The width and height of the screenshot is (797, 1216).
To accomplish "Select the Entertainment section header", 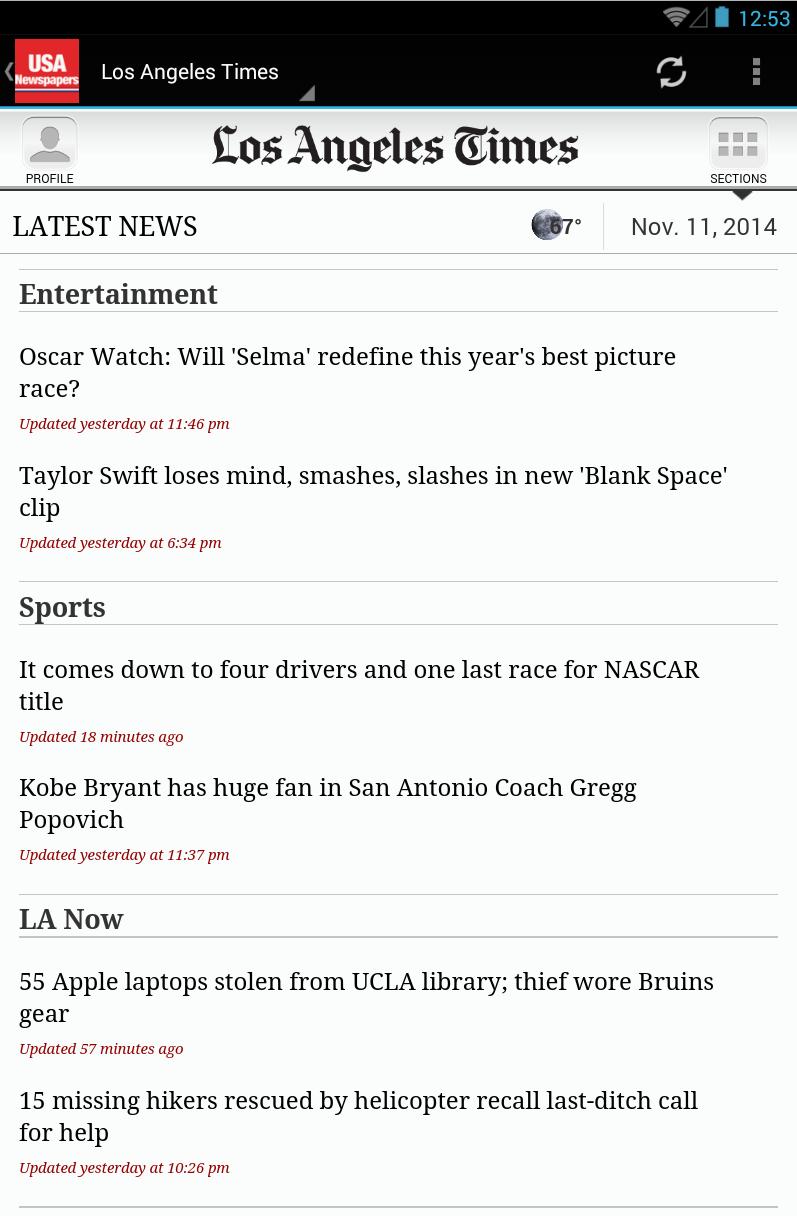I will click(118, 293).
